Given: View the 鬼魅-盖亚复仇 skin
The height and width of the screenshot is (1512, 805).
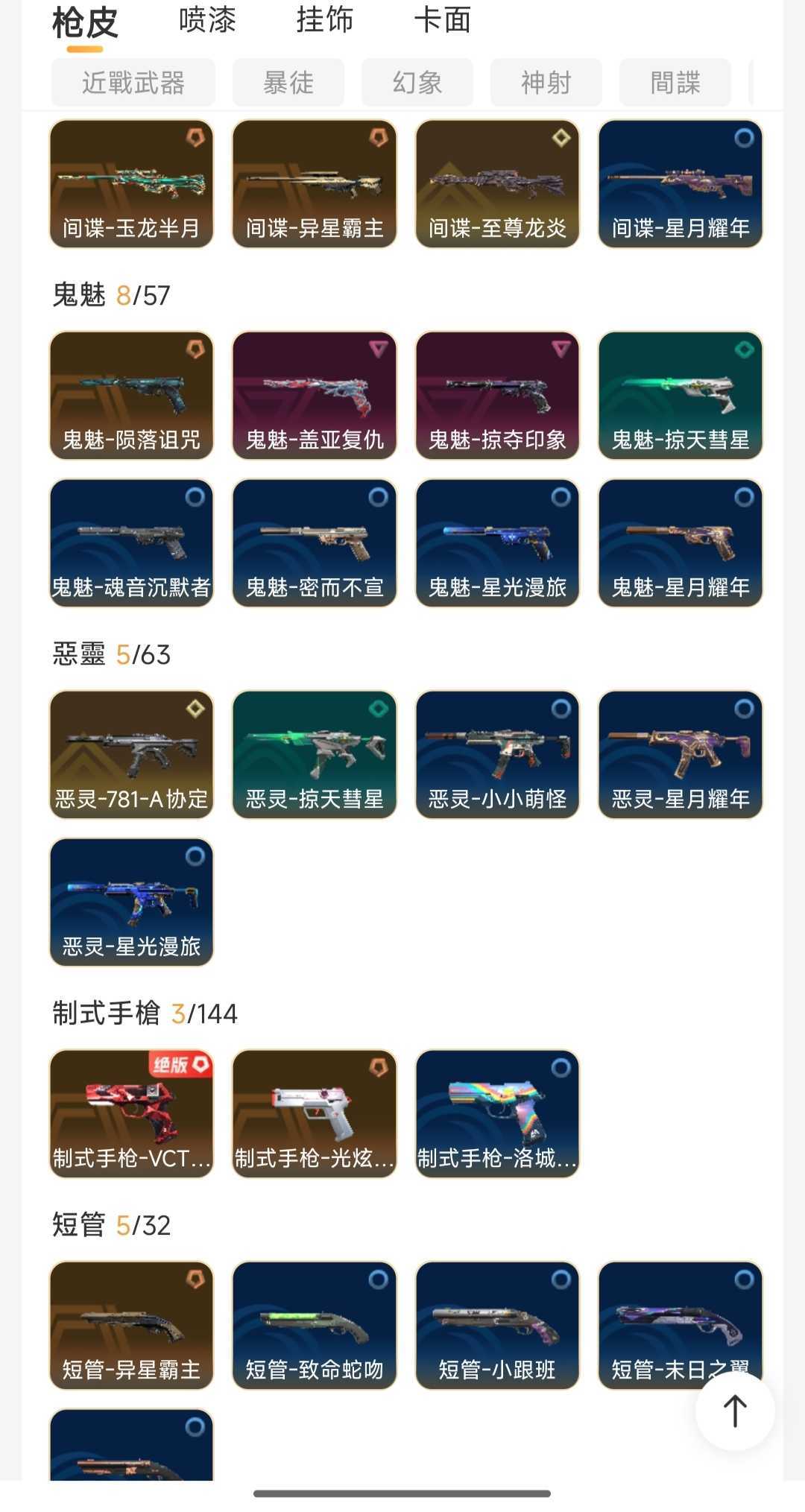Looking at the screenshot, I should (315, 395).
